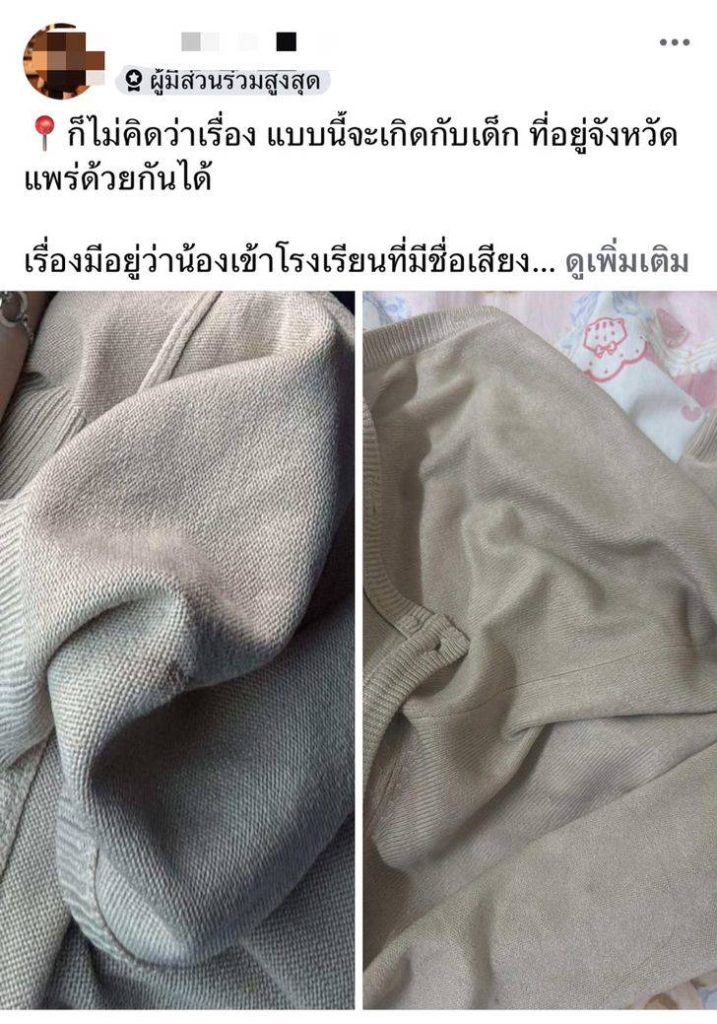Open the right sweater photo
Viewport: 717px width, 1024px height.
pyautogui.click(x=540, y=650)
